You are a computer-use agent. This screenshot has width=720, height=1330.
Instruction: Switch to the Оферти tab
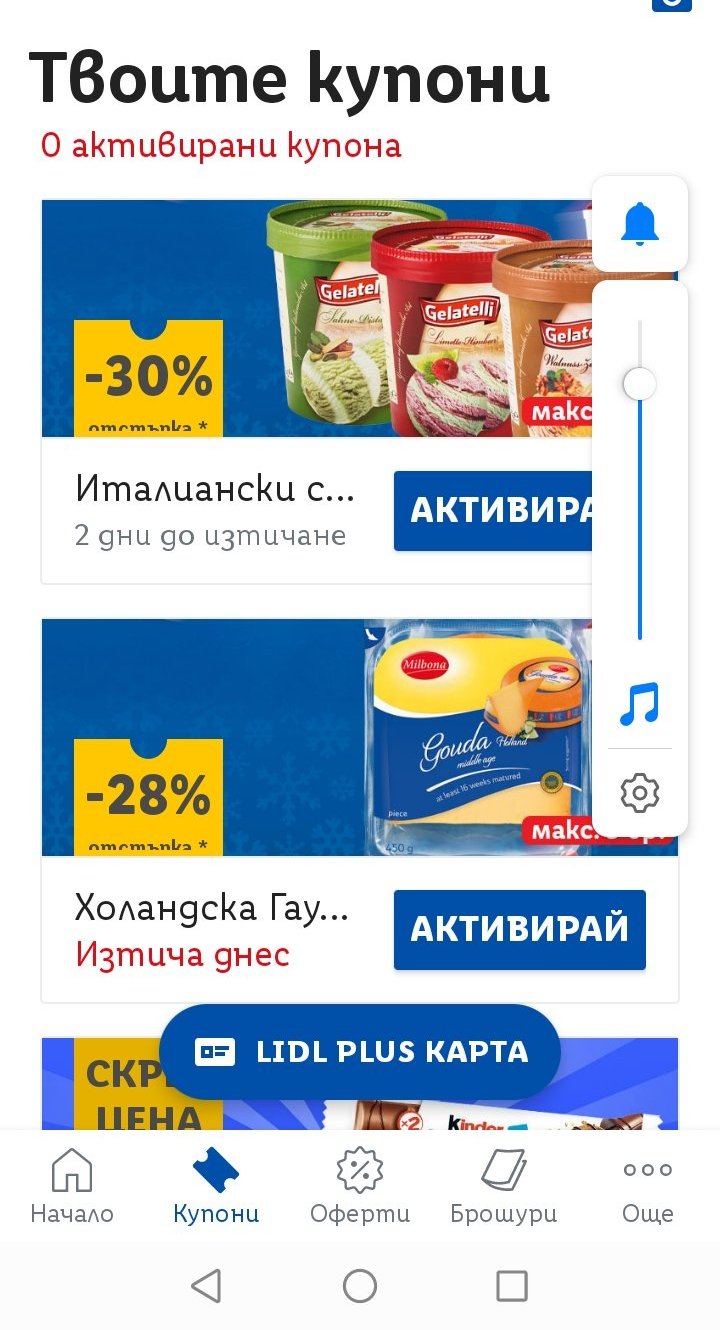360,1187
